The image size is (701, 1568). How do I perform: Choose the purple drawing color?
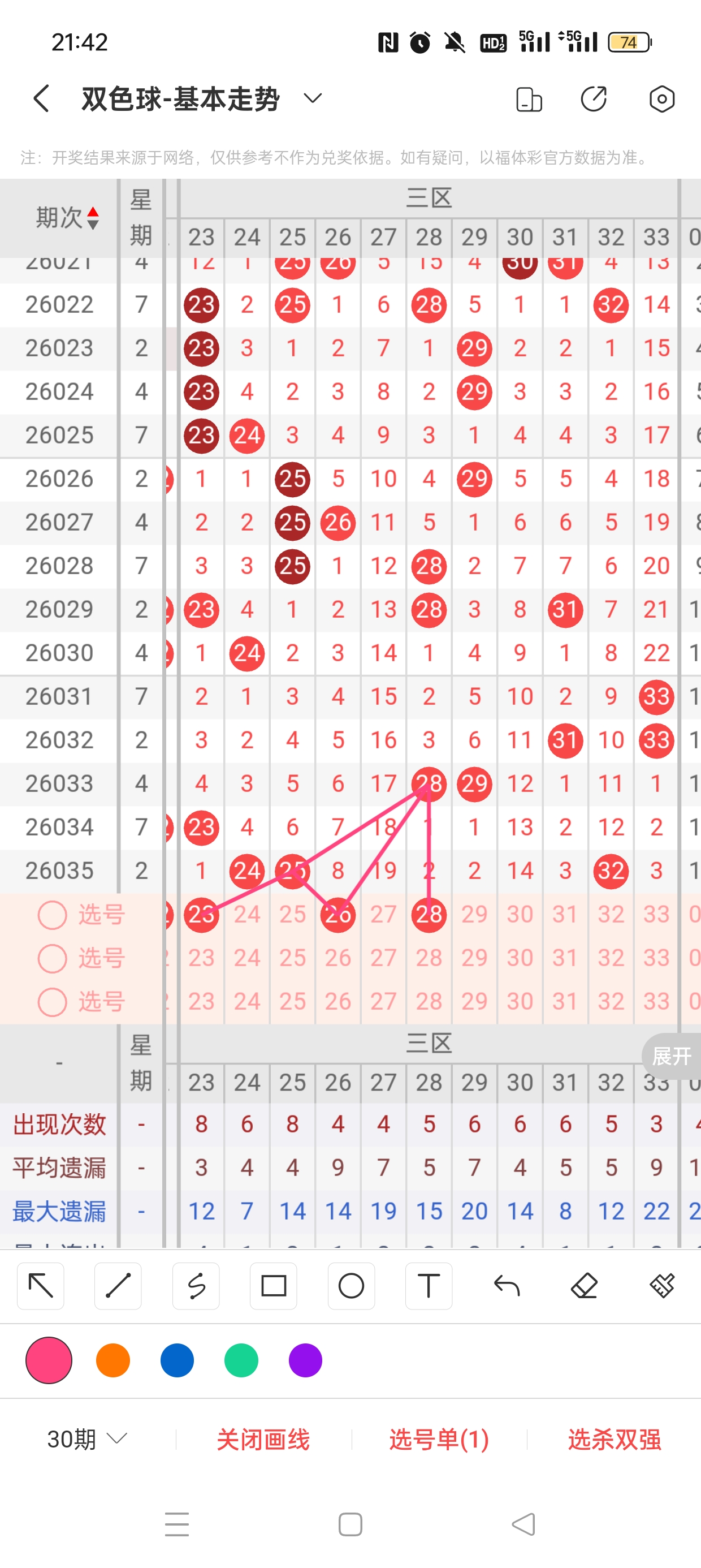tap(305, 1360)
